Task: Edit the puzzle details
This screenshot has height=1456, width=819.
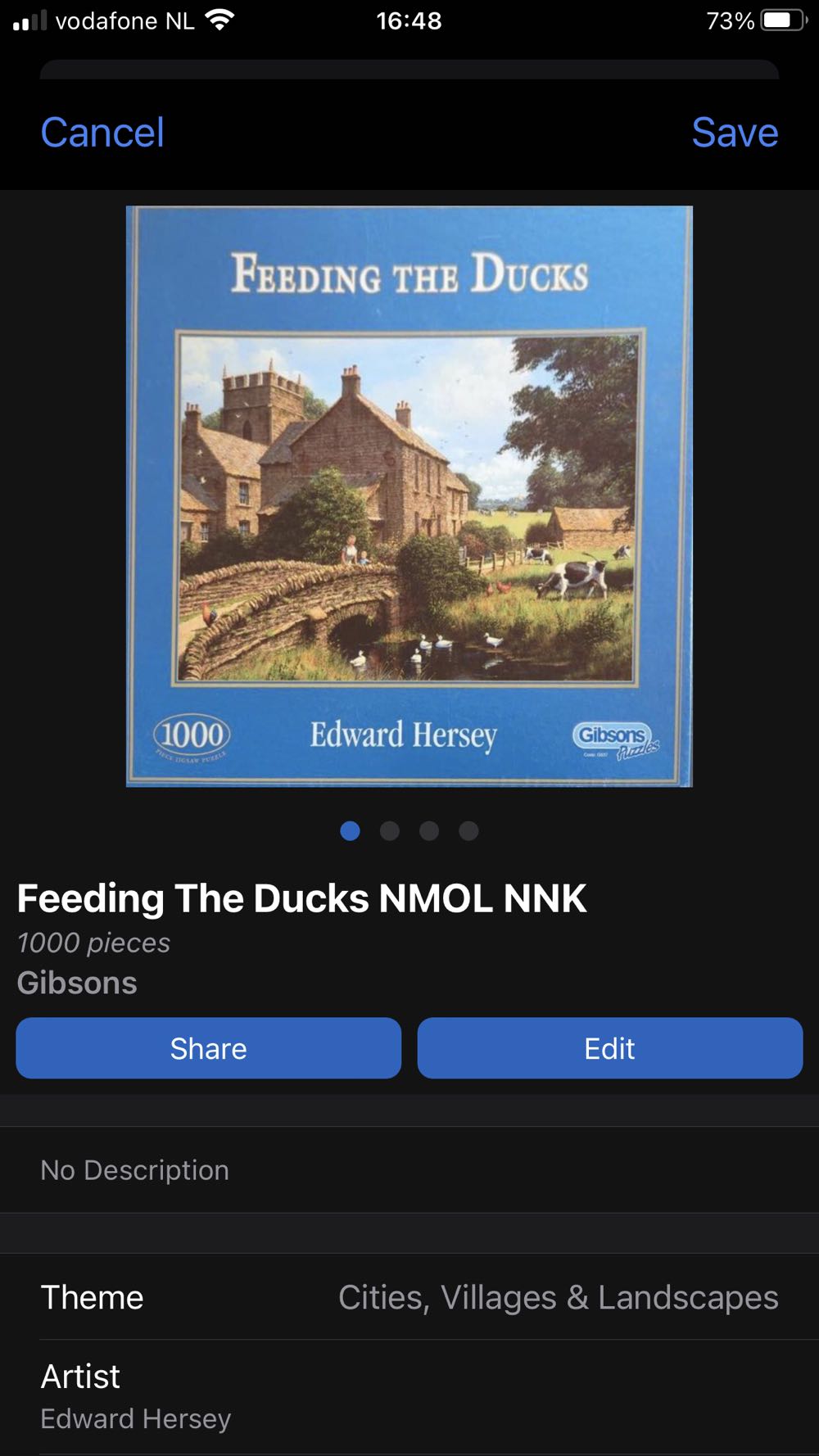Action: (x=609, y=1048)
